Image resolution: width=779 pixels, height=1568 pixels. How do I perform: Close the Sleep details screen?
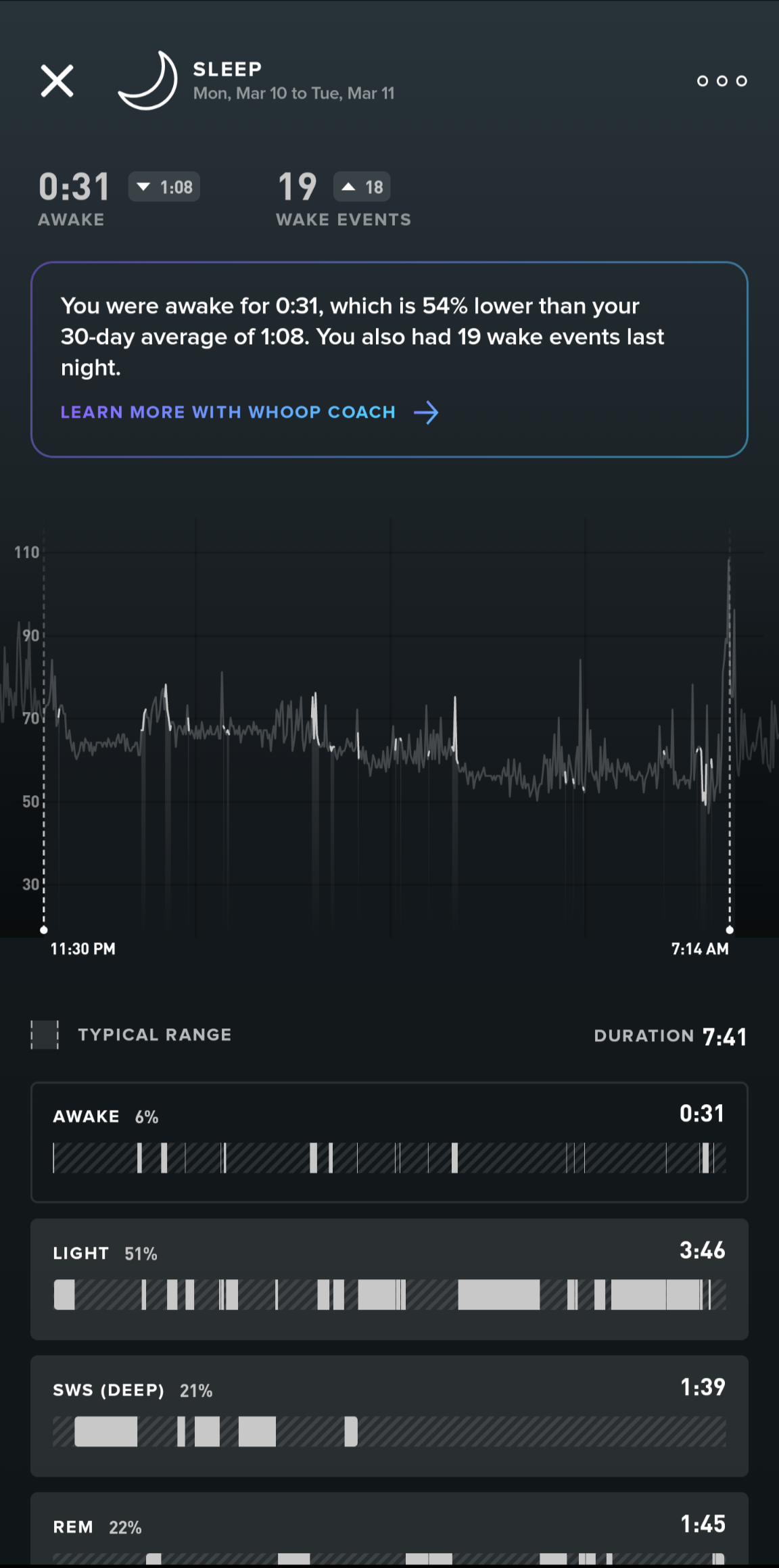pos(57,81)
